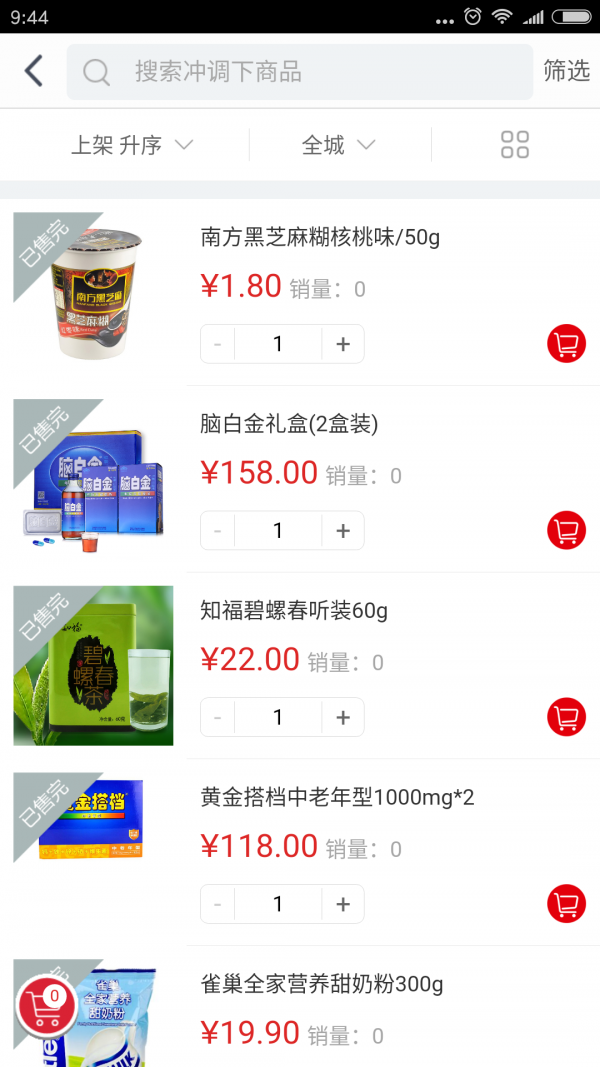Image resolution: width=600 pixels, height=1067 pixels.
Task: Open the floating shopping cart
Action: click(x=46, y=1006)
